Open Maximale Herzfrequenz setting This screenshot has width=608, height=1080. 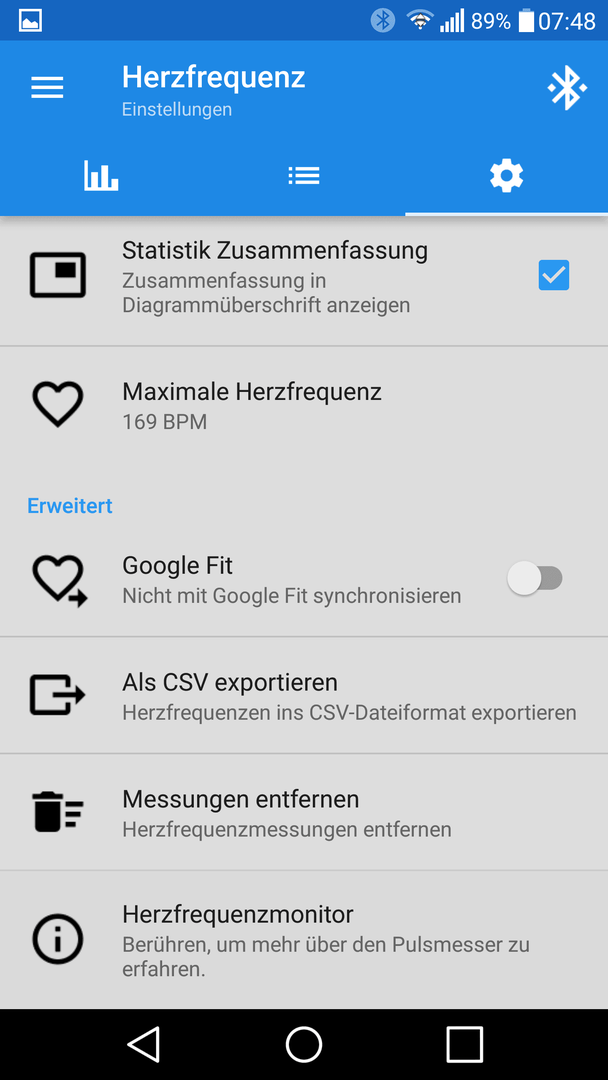click(304, 404)
